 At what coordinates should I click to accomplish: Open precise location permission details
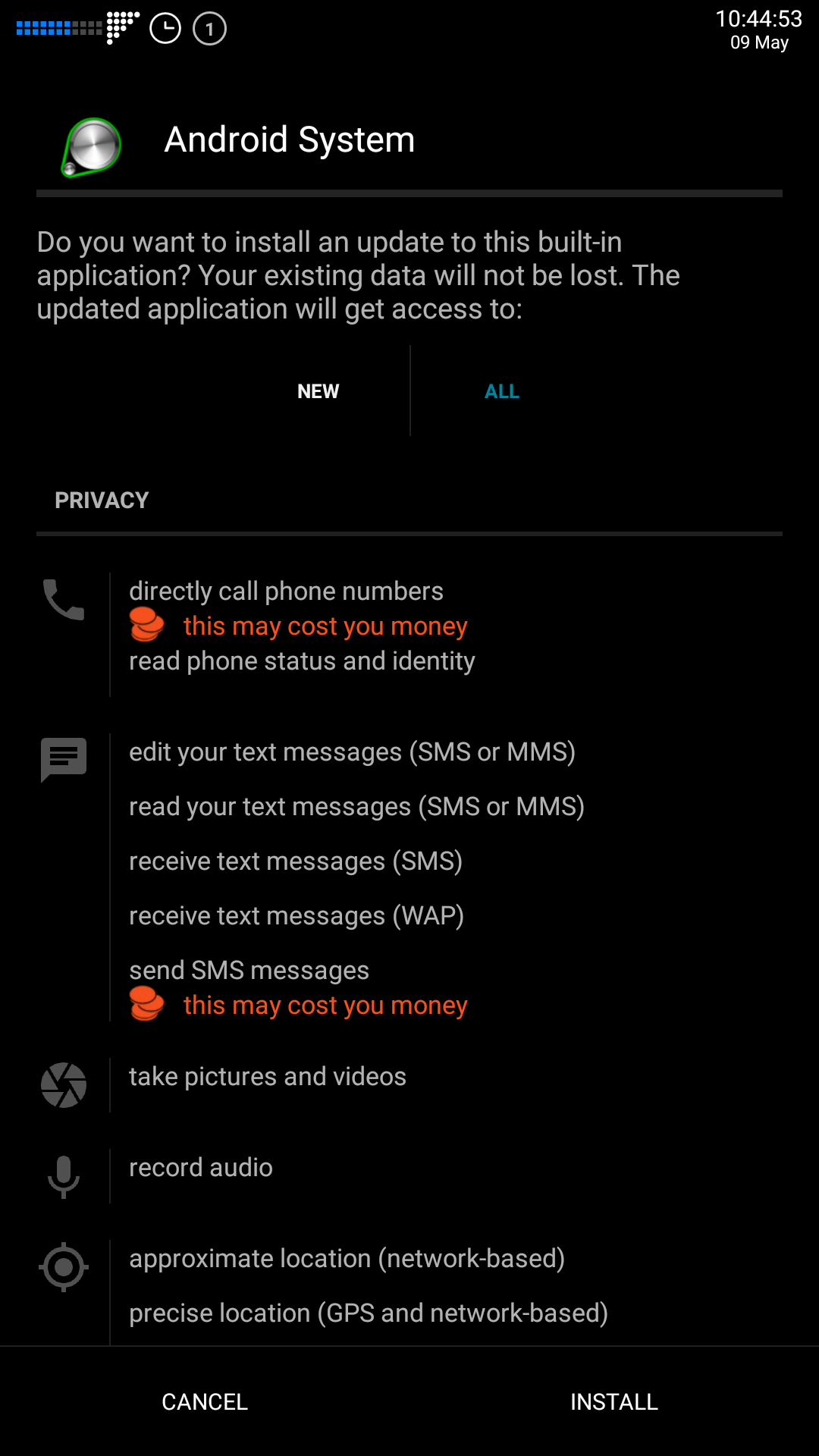click(x=368, y=1313)
